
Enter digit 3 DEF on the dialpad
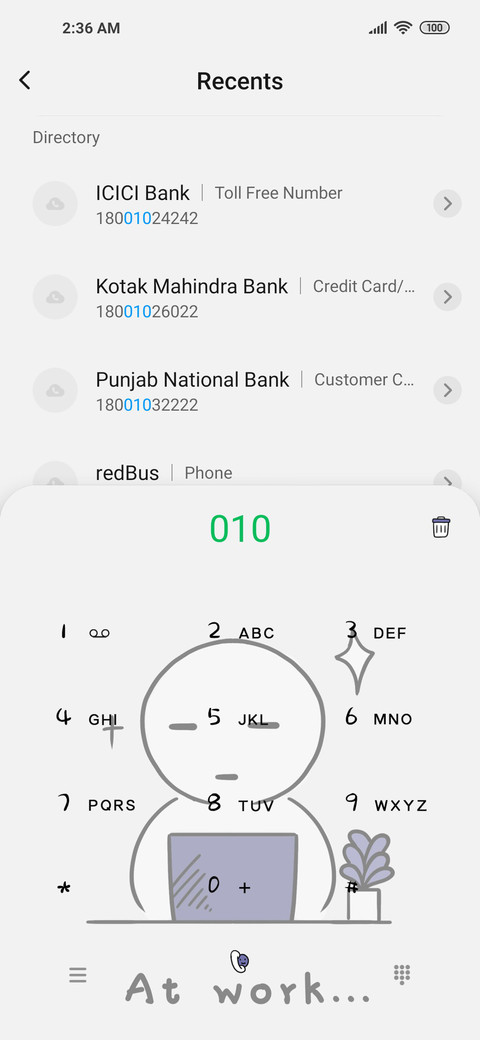click(x=376, y=631)
